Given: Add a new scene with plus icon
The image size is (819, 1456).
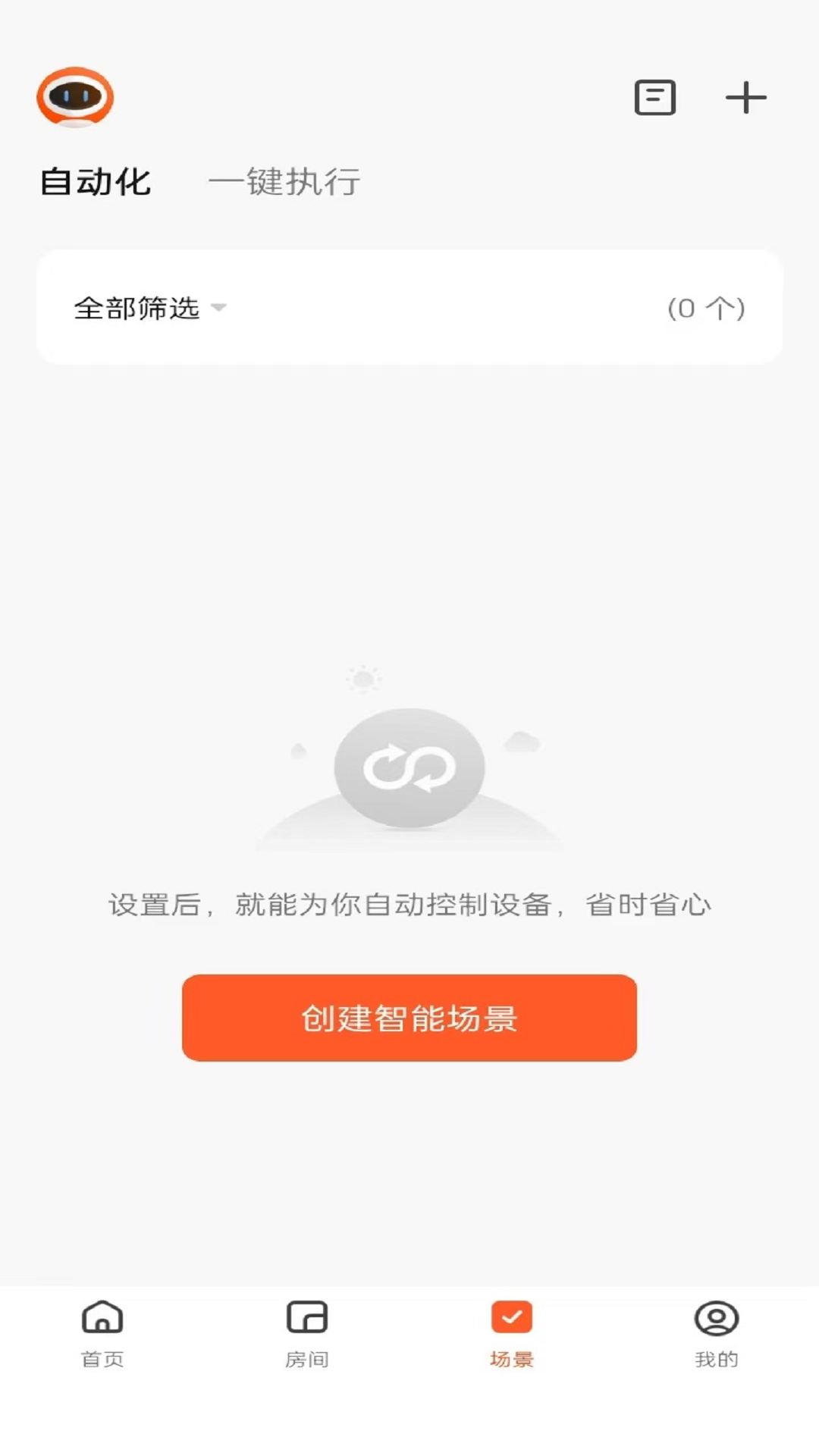Looking at the screenshot, I should click(x=745, y=98).
